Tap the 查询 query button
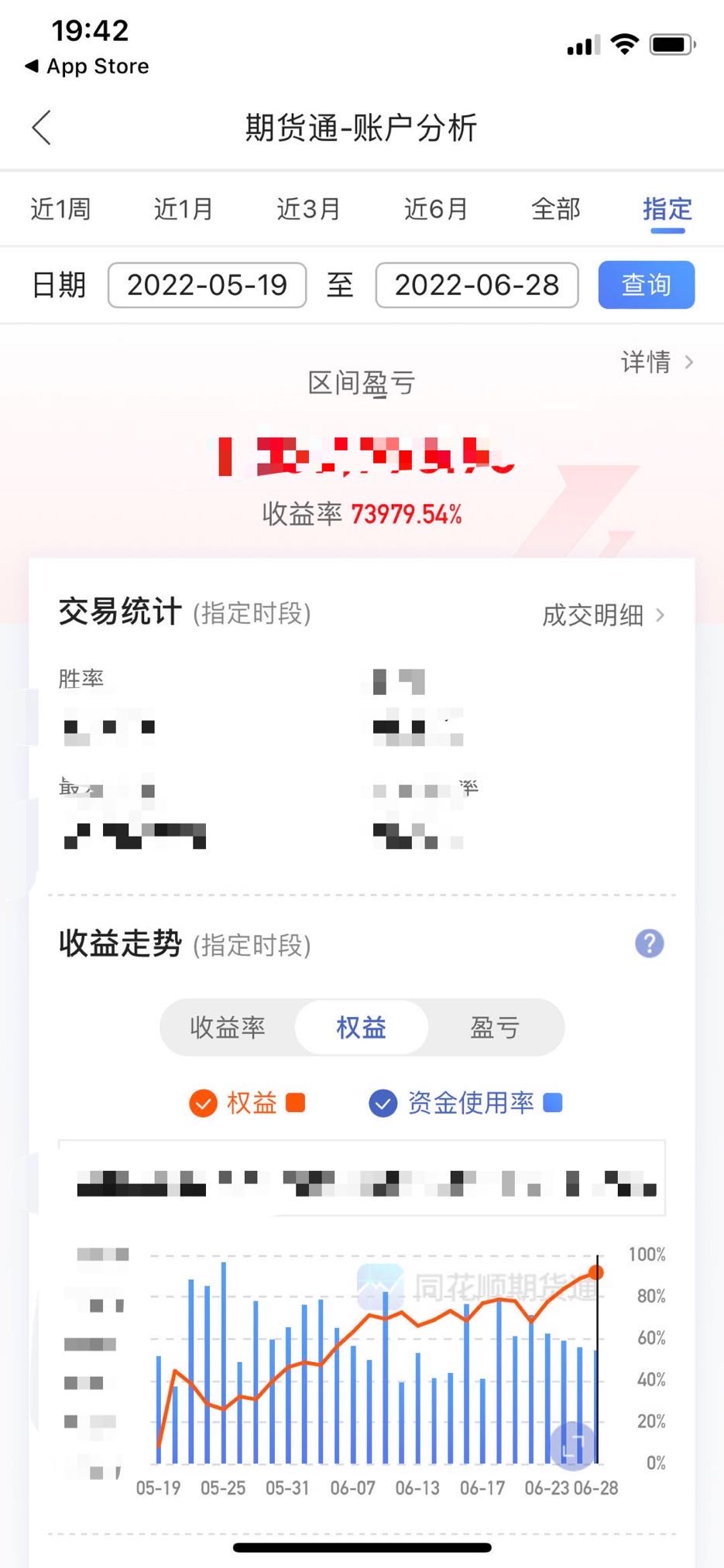Viewport: 724px width, 1568px height. (x=646, y=285)
